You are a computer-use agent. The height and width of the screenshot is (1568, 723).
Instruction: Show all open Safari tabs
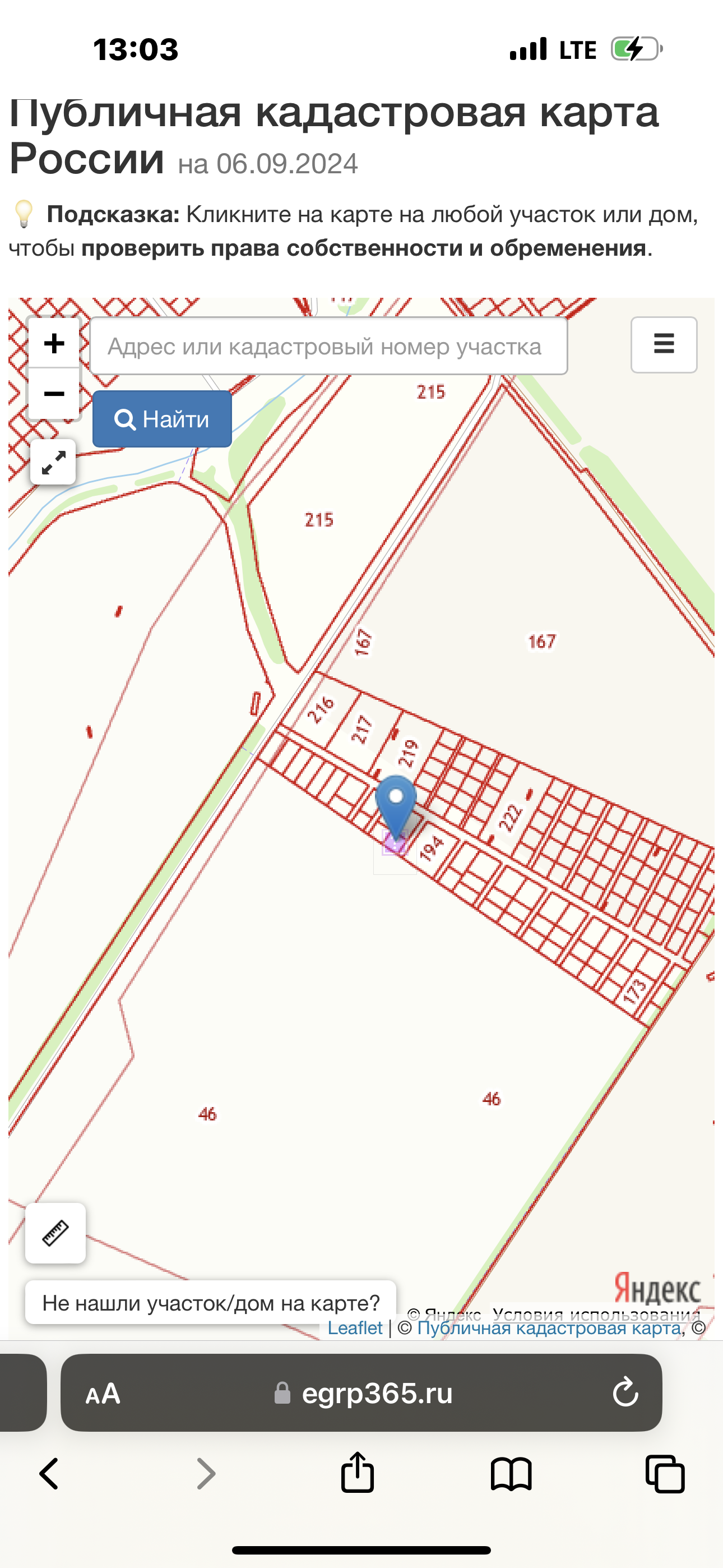(x=665, y=1474)
